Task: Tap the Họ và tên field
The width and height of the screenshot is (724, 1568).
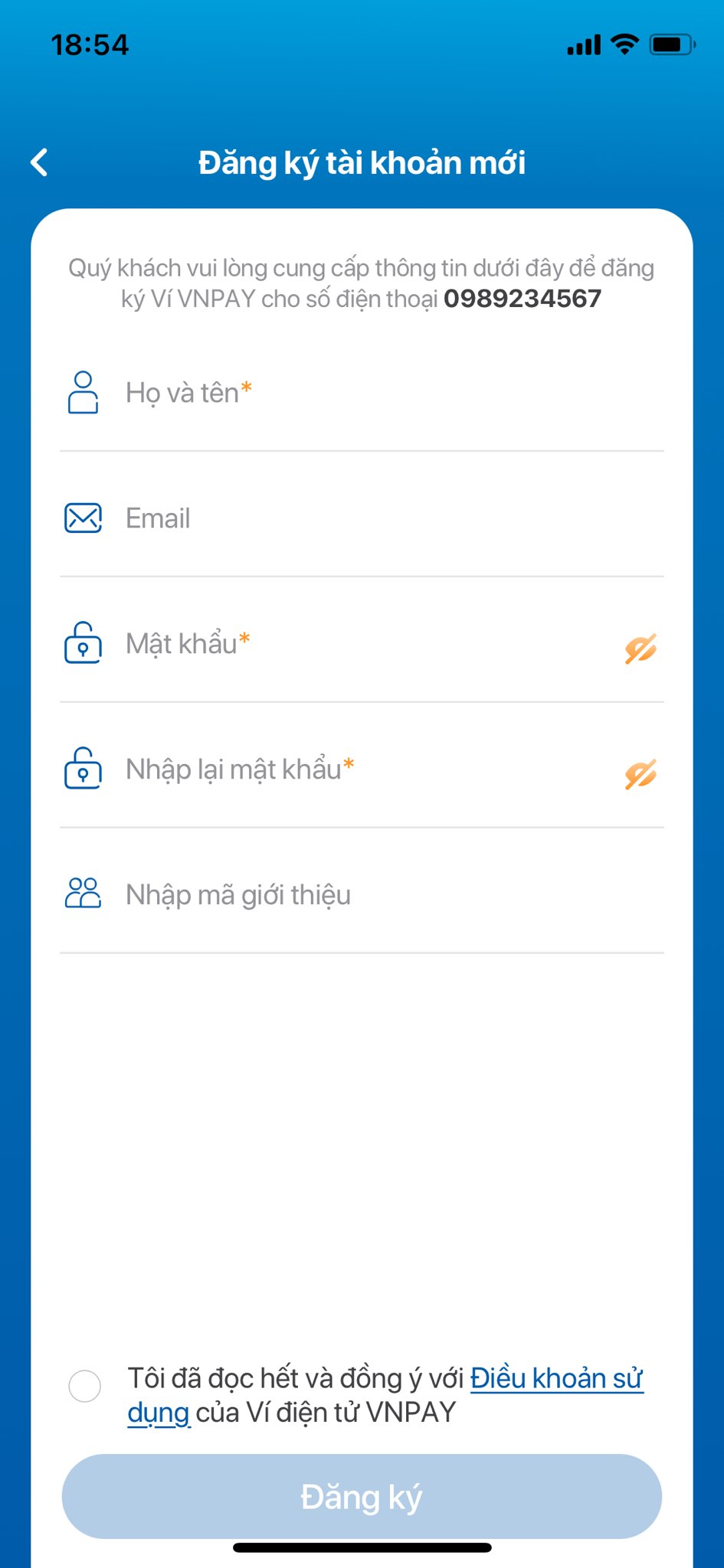Action: (362, 393)
